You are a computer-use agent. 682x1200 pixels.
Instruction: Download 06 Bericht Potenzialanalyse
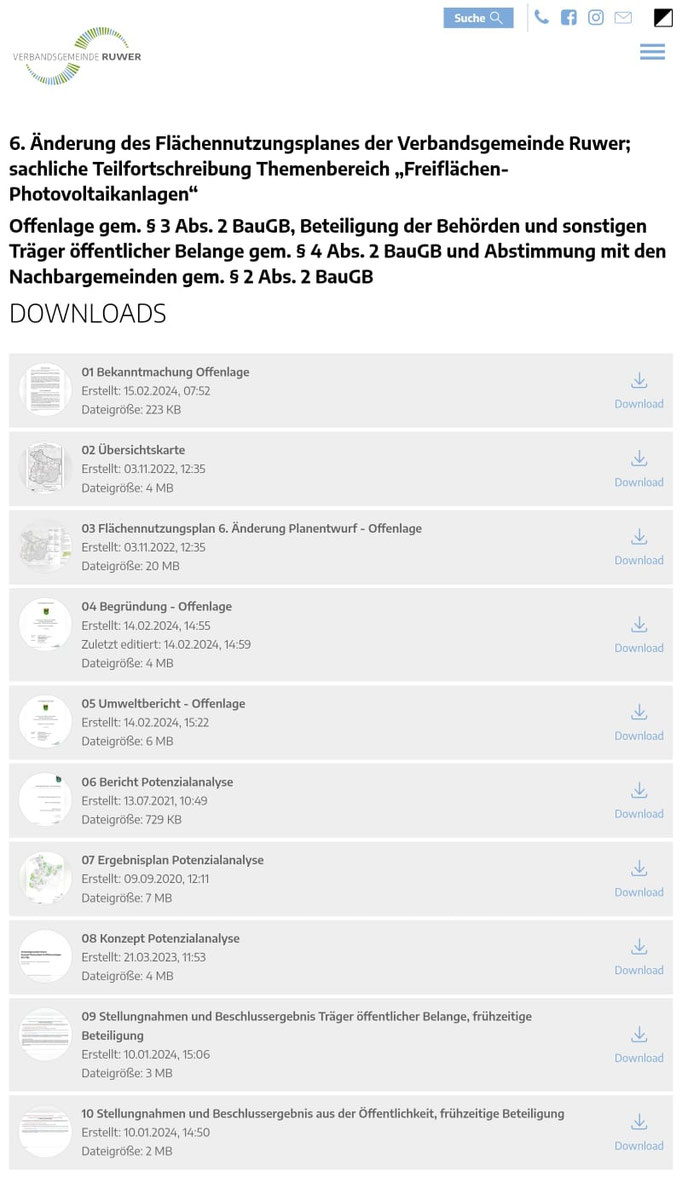pyautogui.click(x=639, y=800)
